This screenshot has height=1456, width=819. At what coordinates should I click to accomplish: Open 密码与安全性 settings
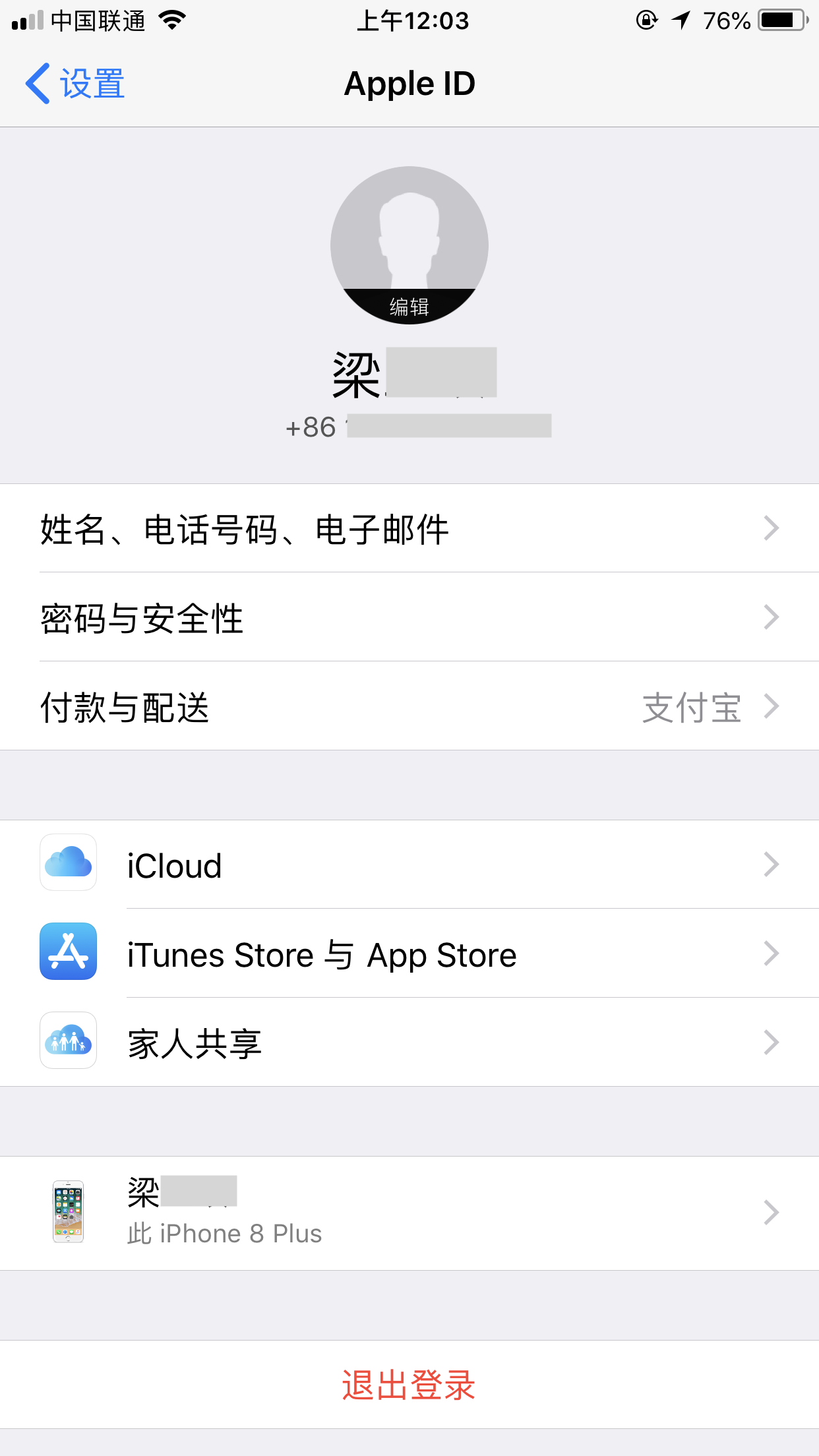pos(409,618)
